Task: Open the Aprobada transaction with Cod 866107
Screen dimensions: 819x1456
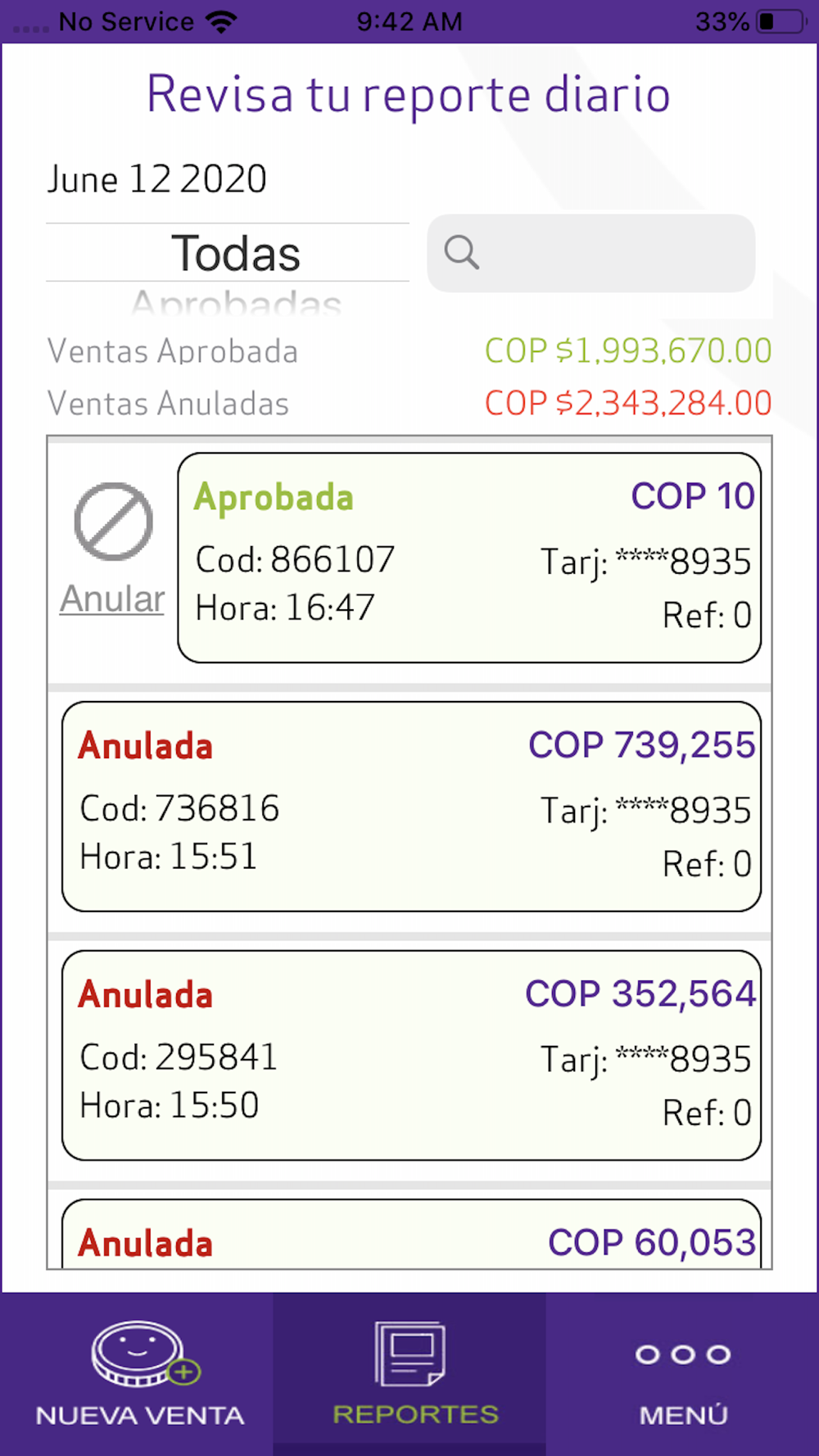Action: click(469, 558)
